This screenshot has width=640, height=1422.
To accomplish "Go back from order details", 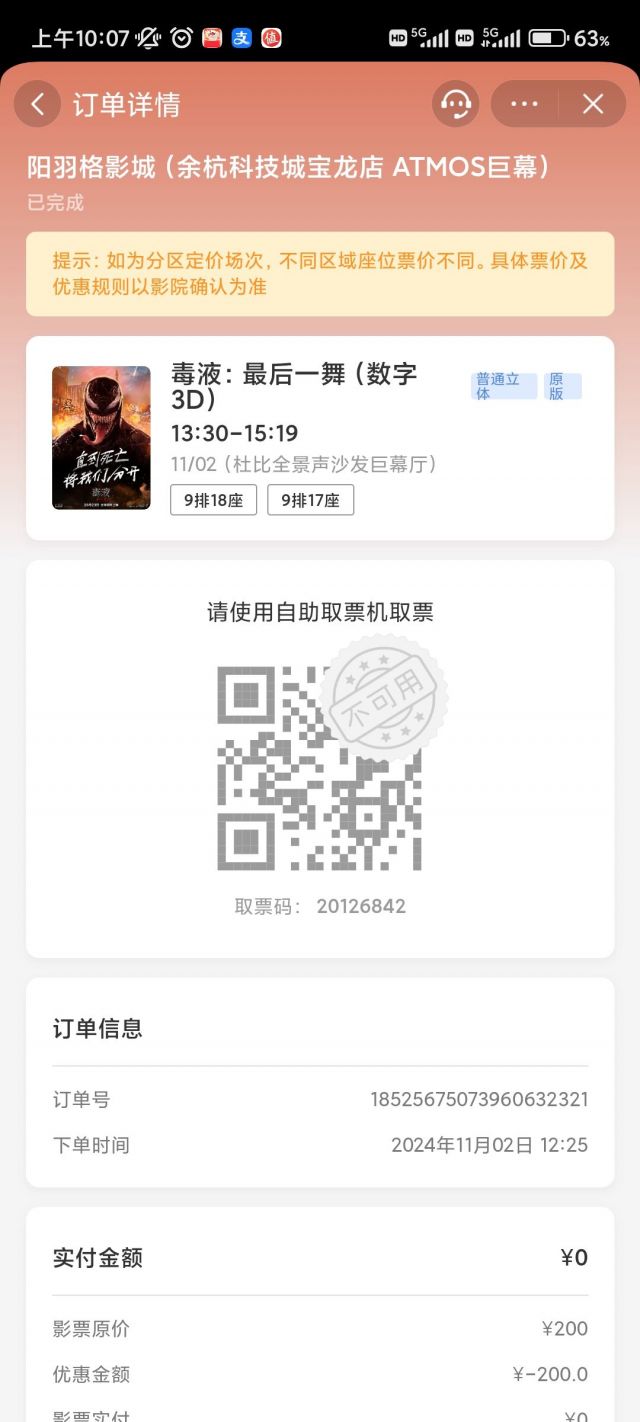I will (x=38, y=104).
